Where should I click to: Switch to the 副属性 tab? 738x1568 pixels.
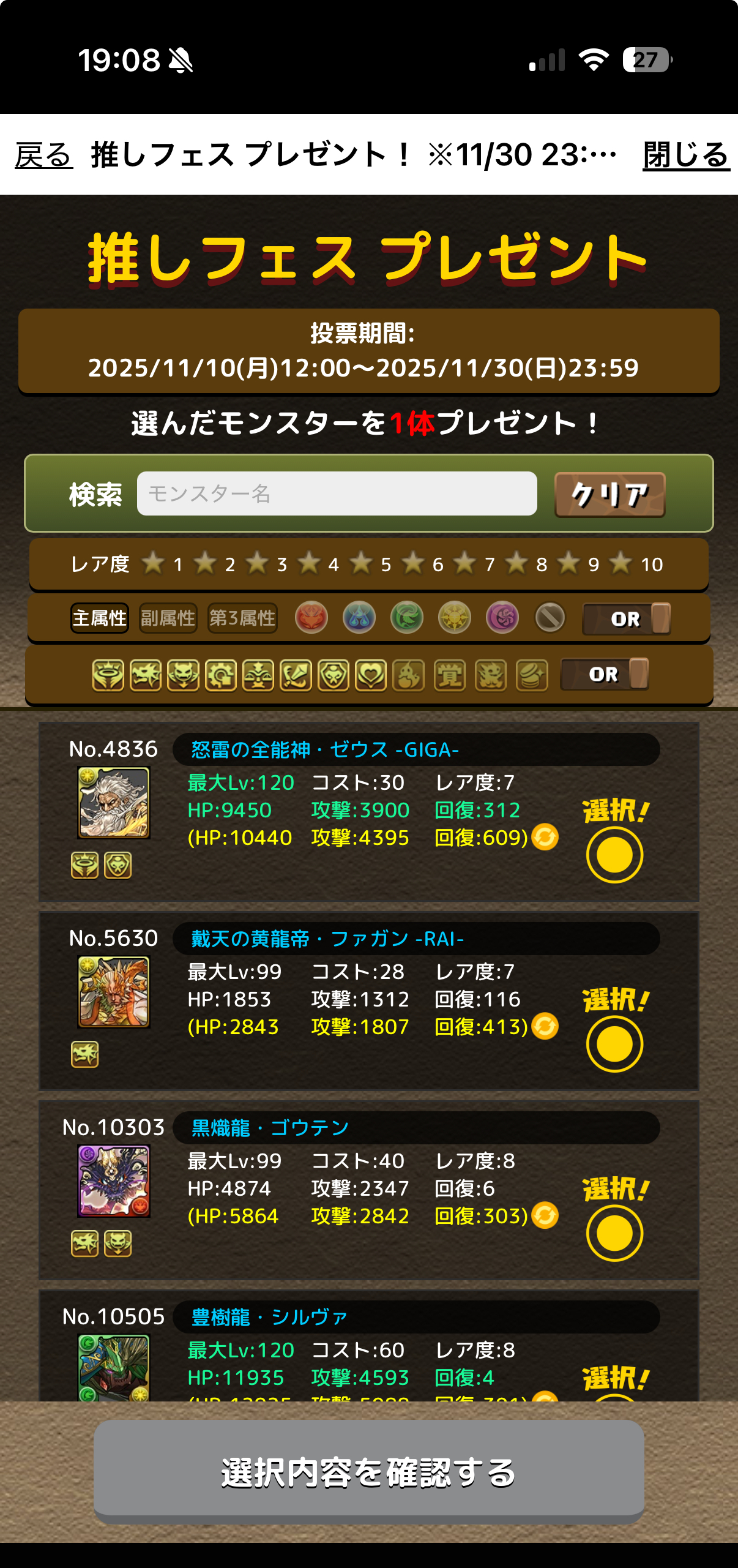(168, 618)
